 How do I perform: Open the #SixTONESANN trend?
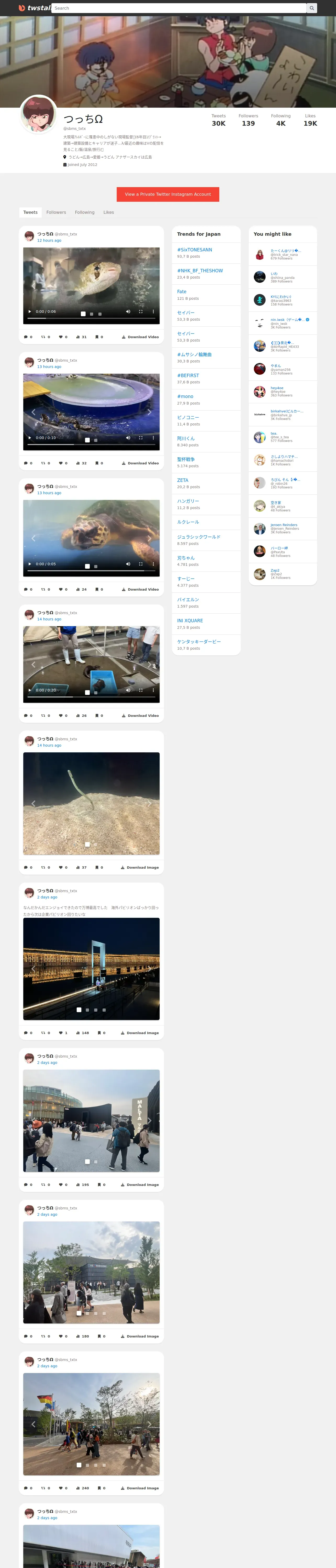point(194,250)
